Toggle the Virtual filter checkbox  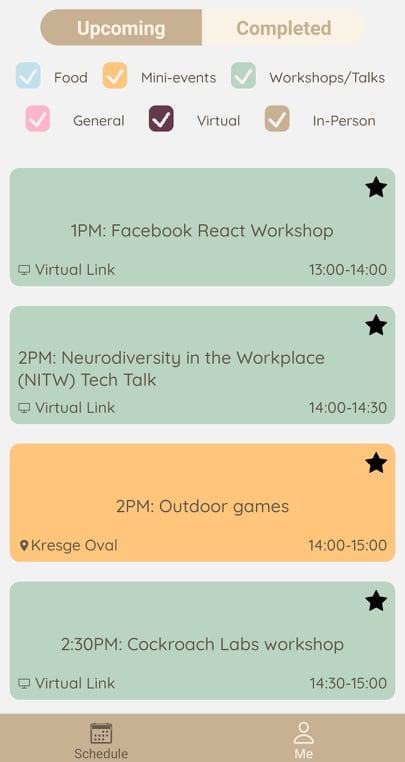click(x=161, y=119)
